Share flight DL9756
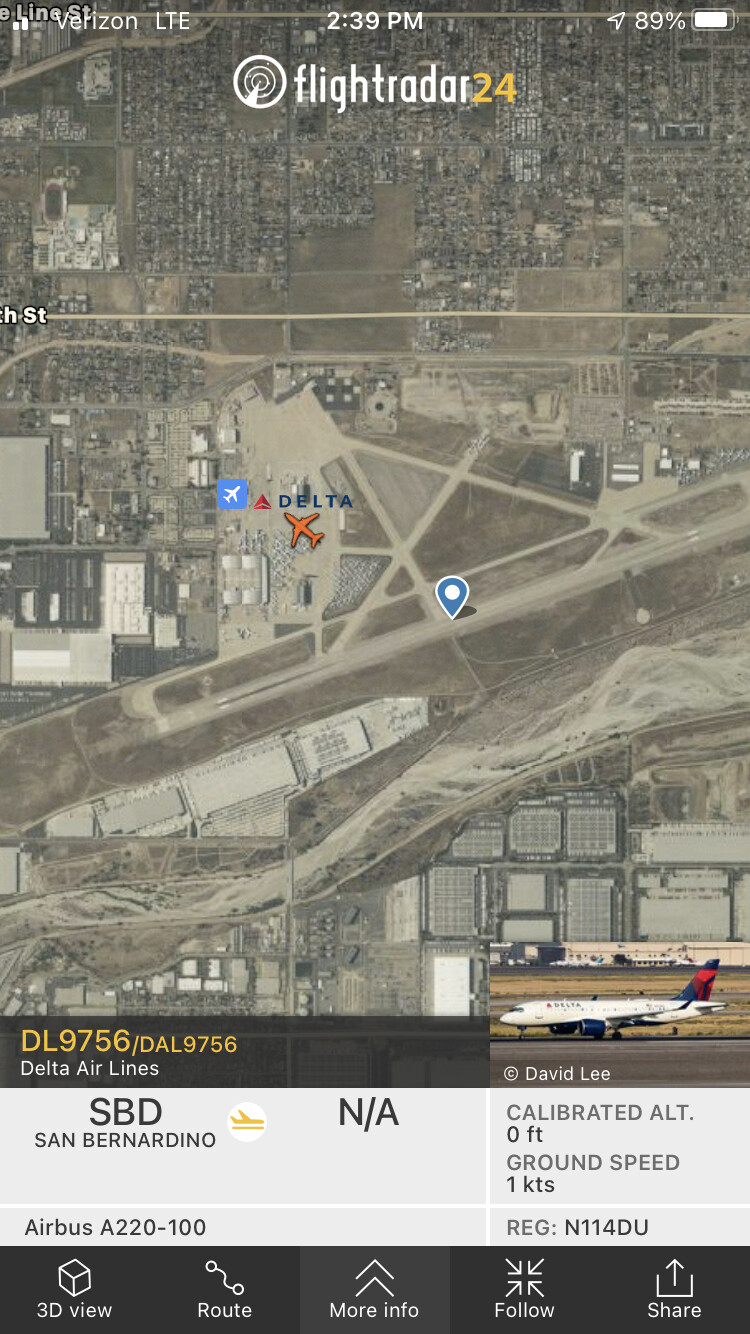This screenshot has height=1334, width=750. click(x=674, y=1289)
